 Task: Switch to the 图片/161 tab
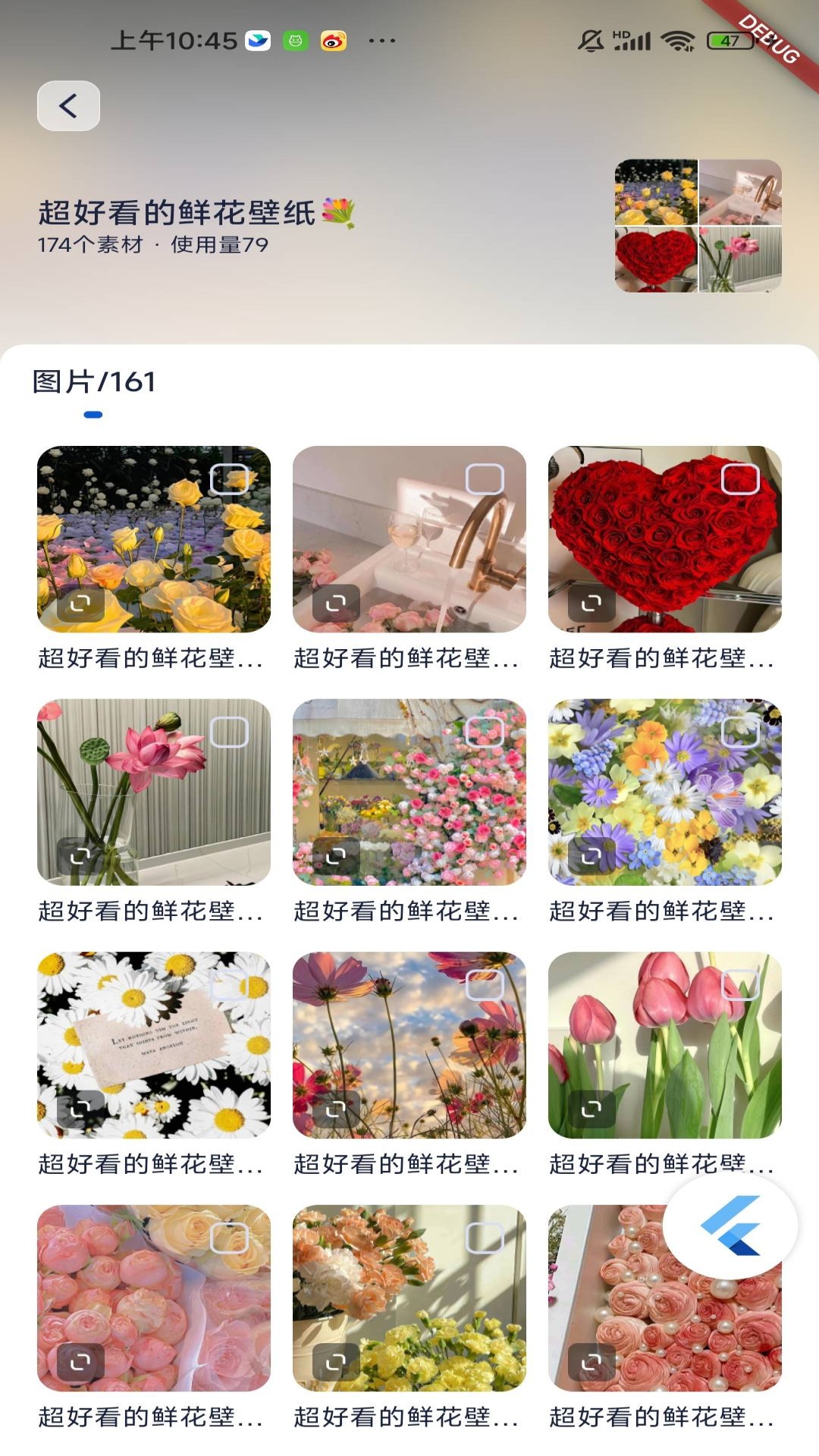[93, 382]
